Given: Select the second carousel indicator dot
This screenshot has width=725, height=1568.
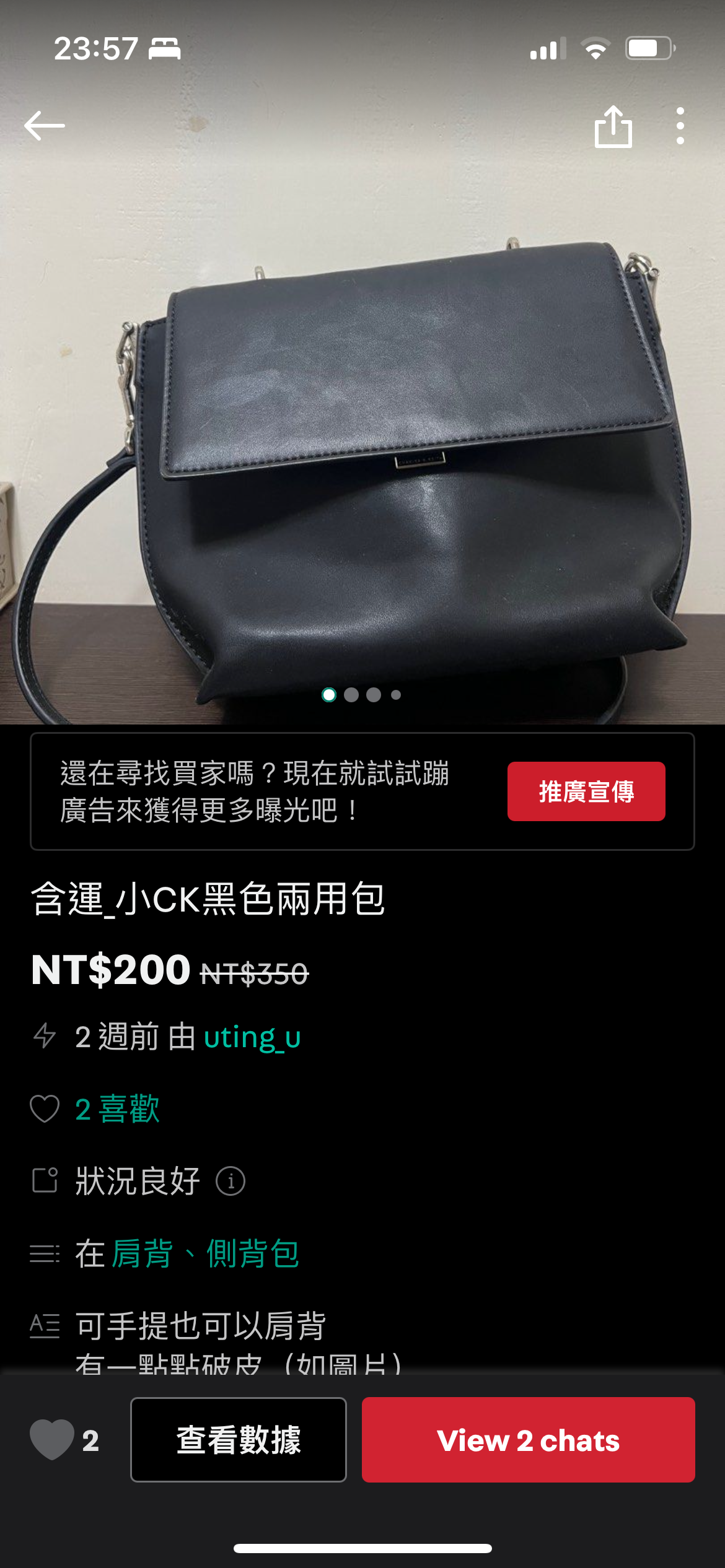Looking at the screenshot, I should [352, 695].
